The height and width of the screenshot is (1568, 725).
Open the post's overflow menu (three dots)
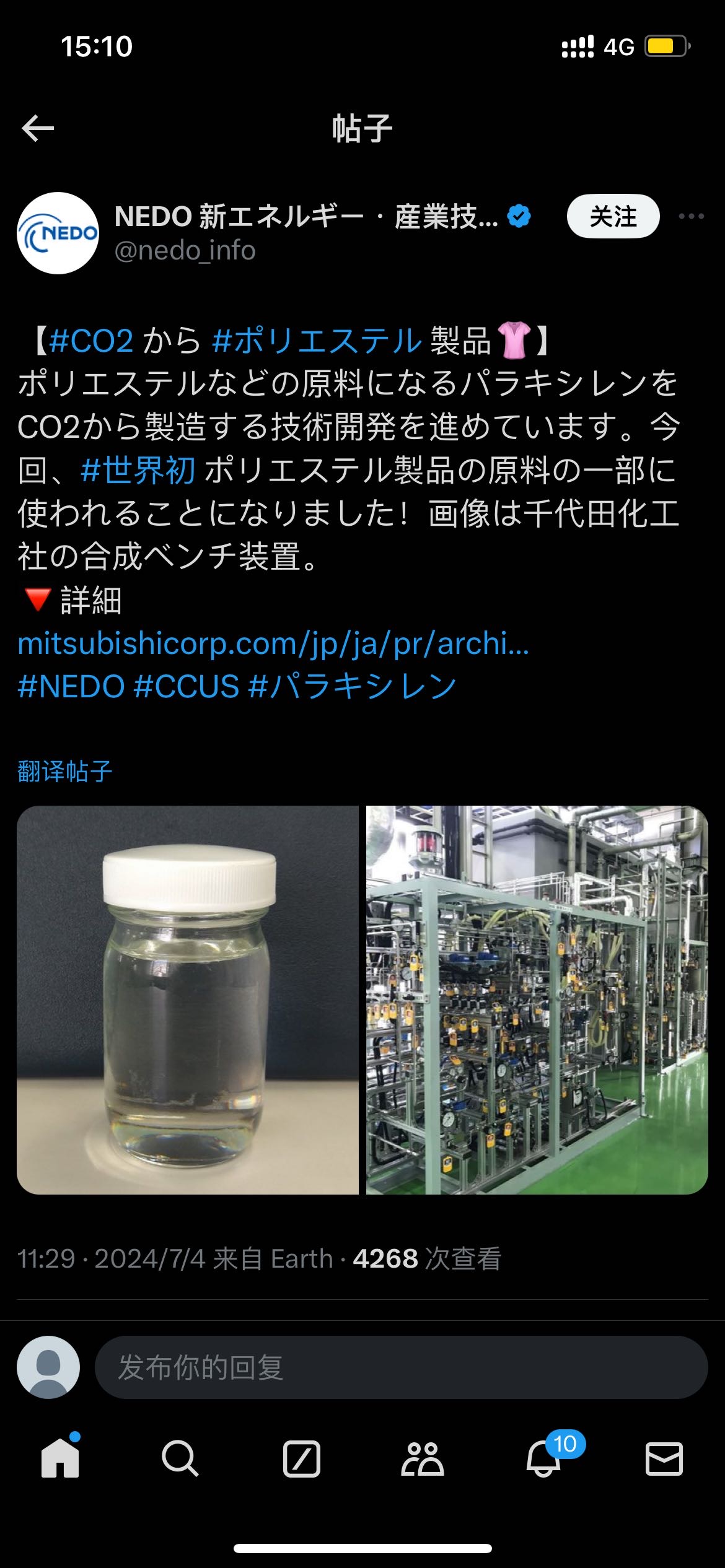[691, 216]
